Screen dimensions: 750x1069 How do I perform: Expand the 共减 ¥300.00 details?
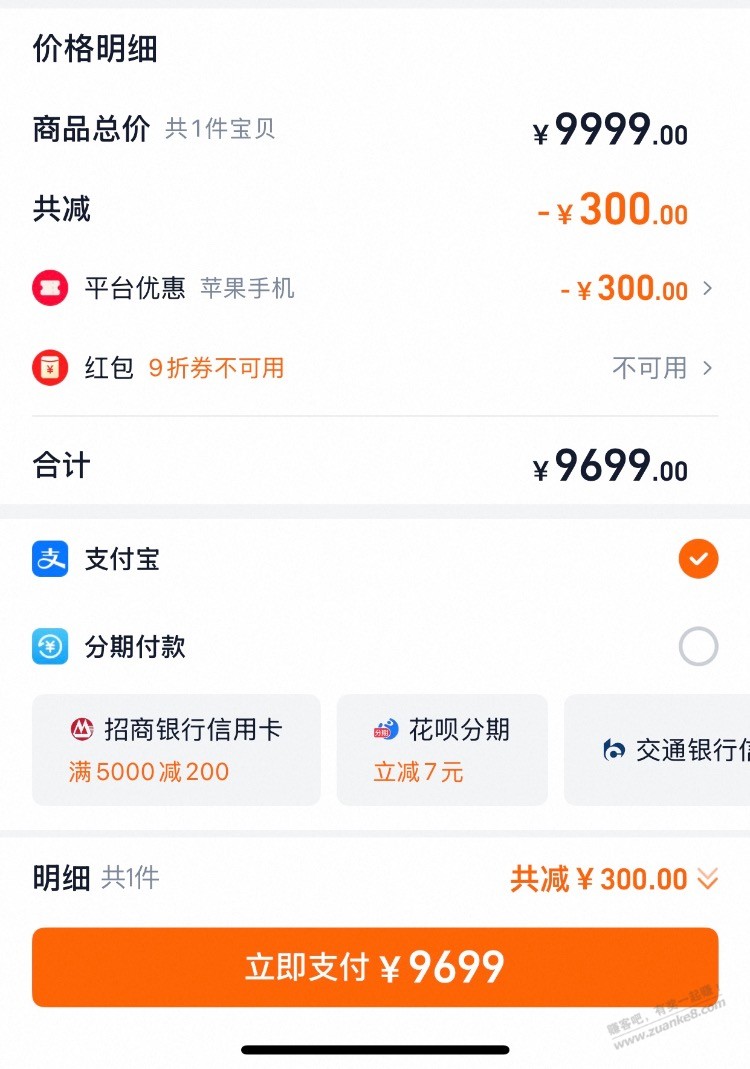614,879
